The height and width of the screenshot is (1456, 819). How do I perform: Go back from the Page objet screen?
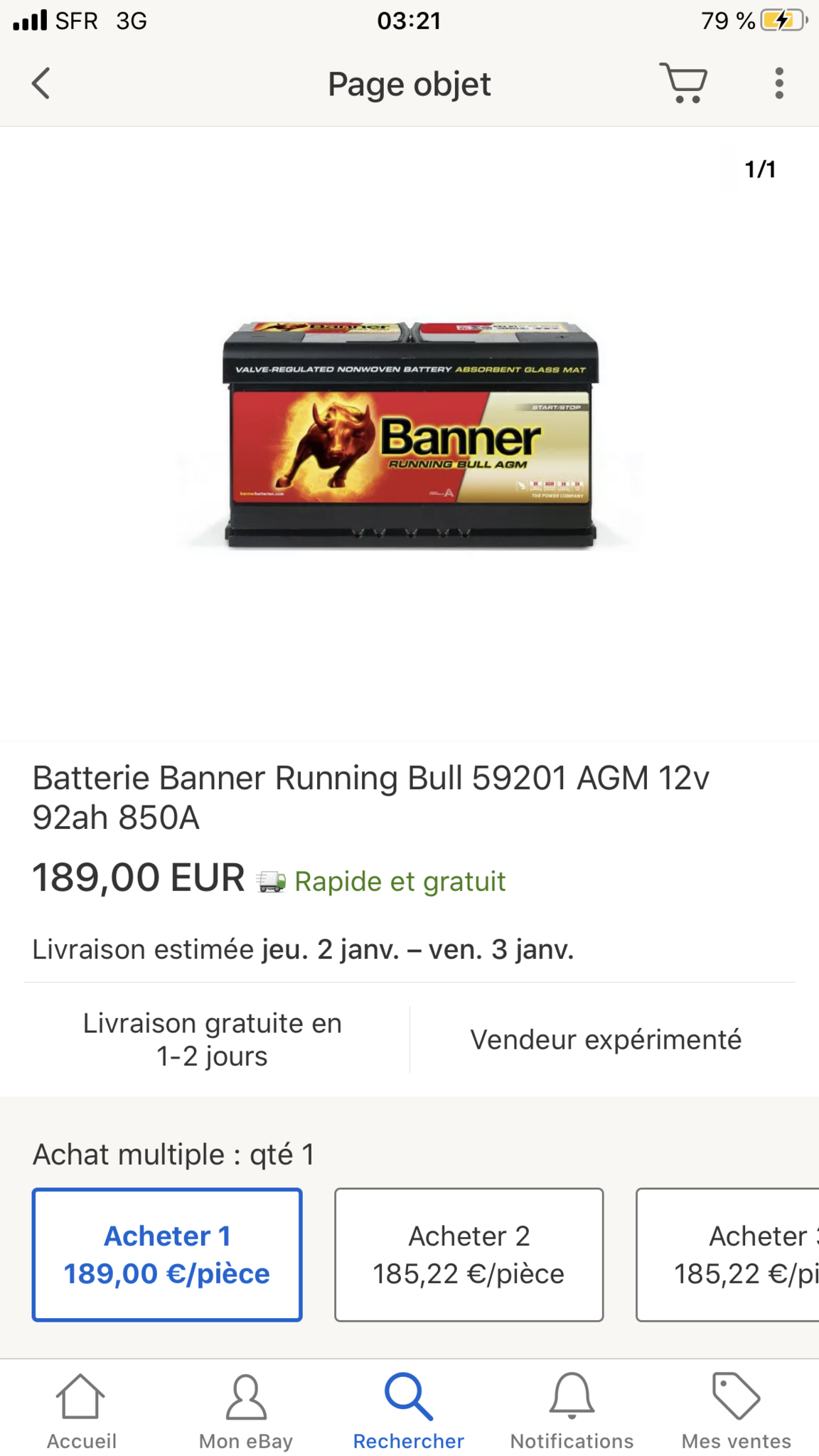[41, 84]
